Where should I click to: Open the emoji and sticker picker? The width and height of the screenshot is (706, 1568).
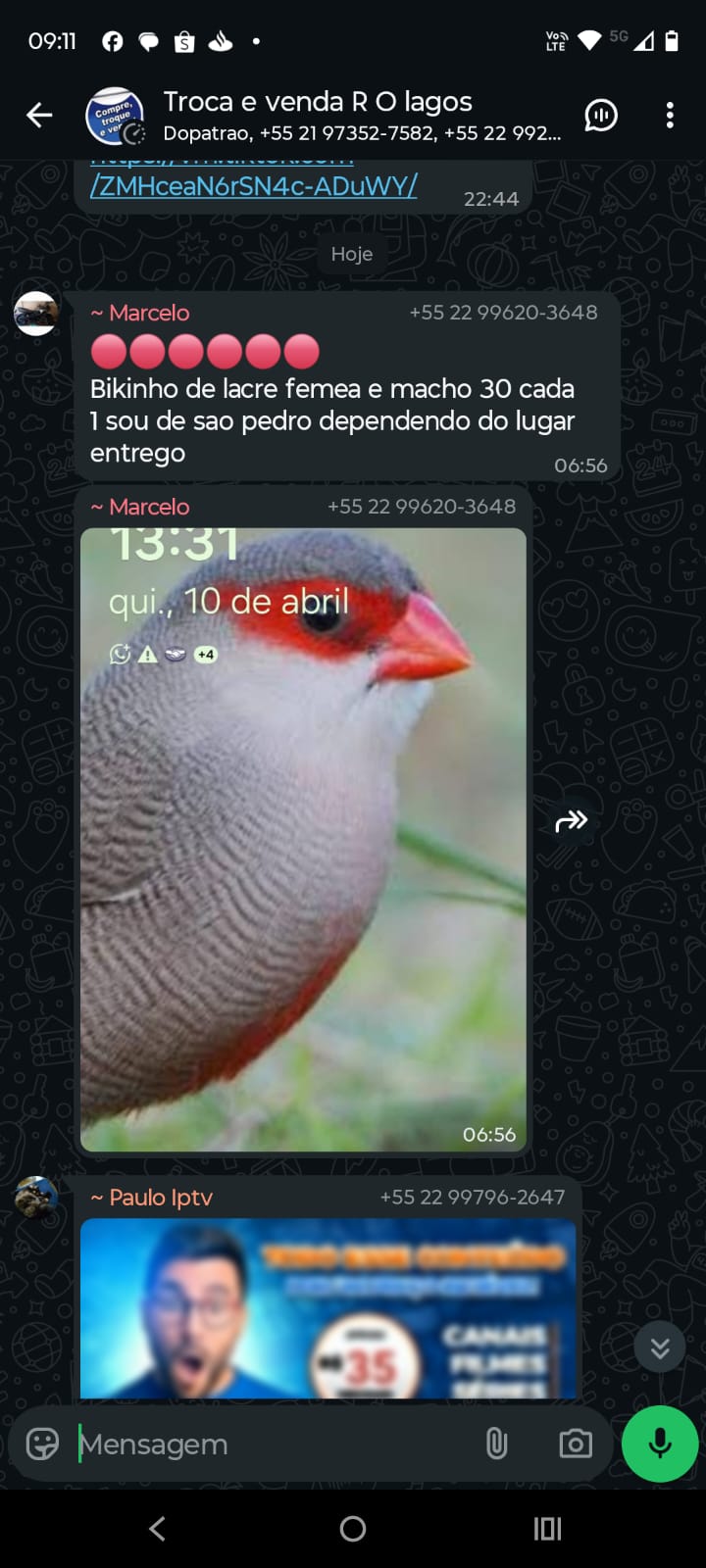click(x=42, y=1445)
